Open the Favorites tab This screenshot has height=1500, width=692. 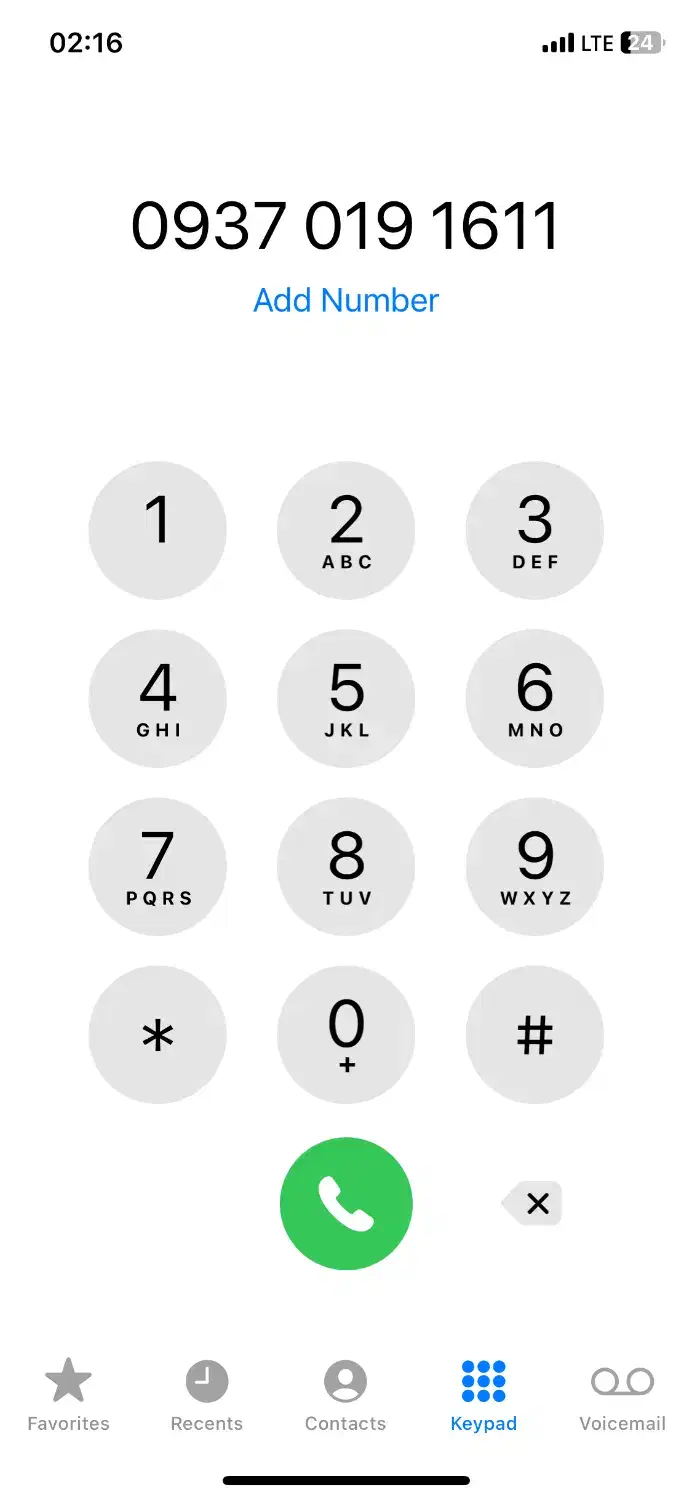pos(68,1394)
